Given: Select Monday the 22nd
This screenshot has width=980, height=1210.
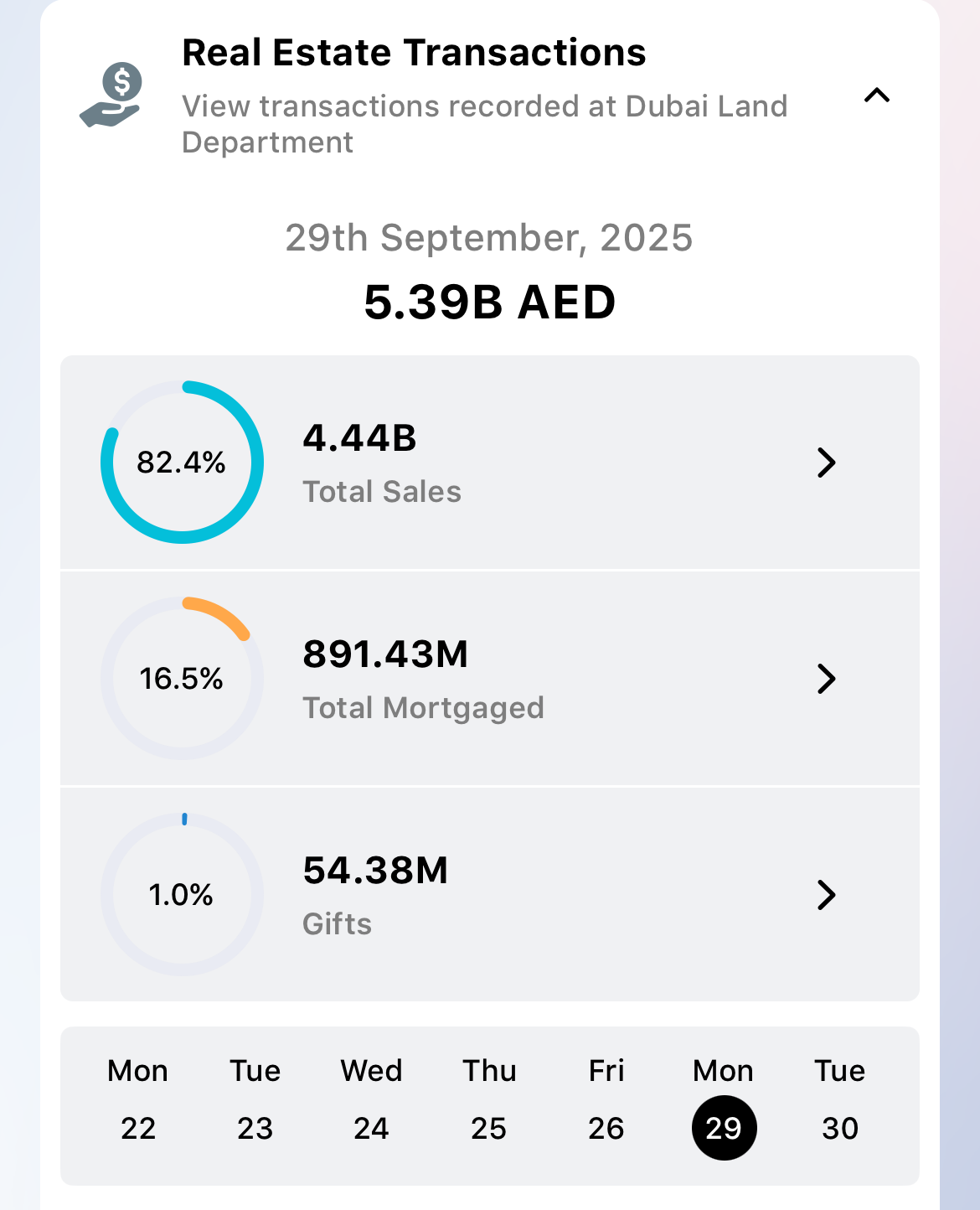Looking at the screenshot, I should (x=137, y=1127).
